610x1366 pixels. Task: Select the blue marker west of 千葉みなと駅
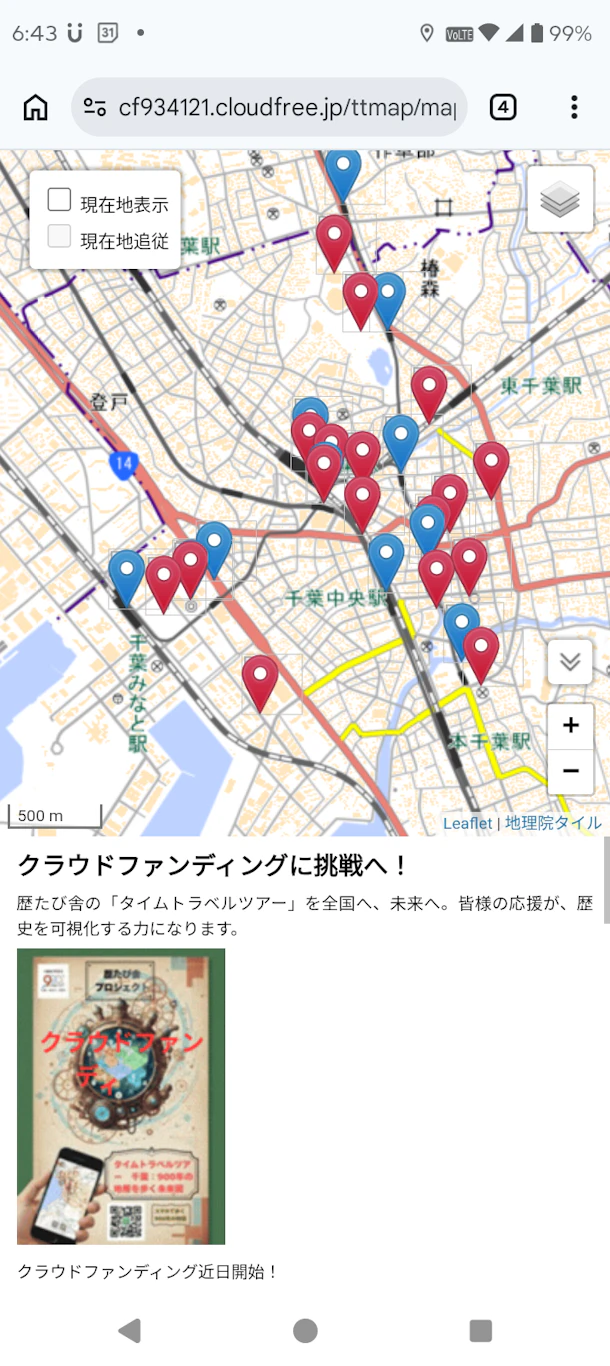127,573
